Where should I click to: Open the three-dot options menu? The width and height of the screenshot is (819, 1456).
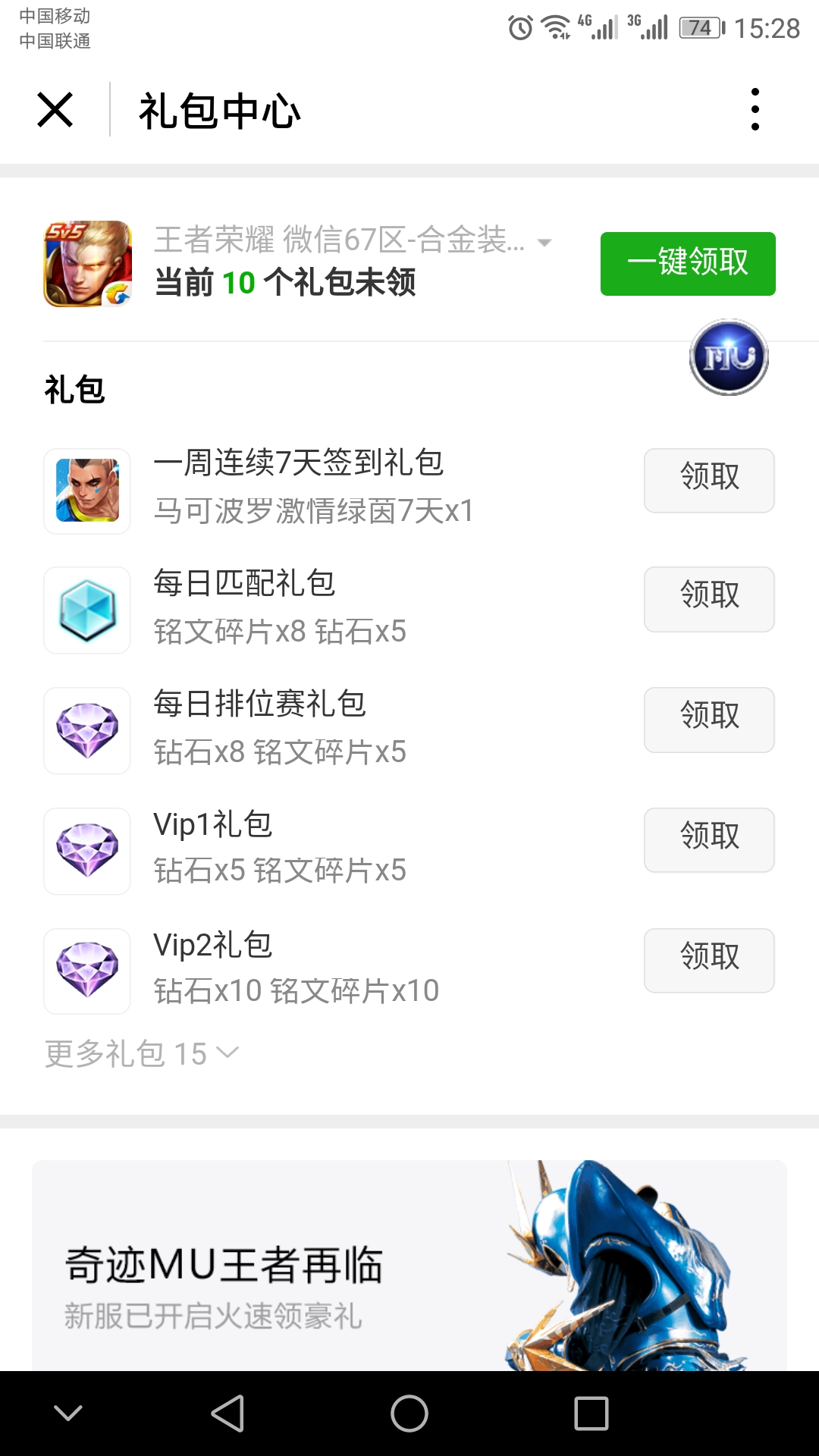coord(755,110)
